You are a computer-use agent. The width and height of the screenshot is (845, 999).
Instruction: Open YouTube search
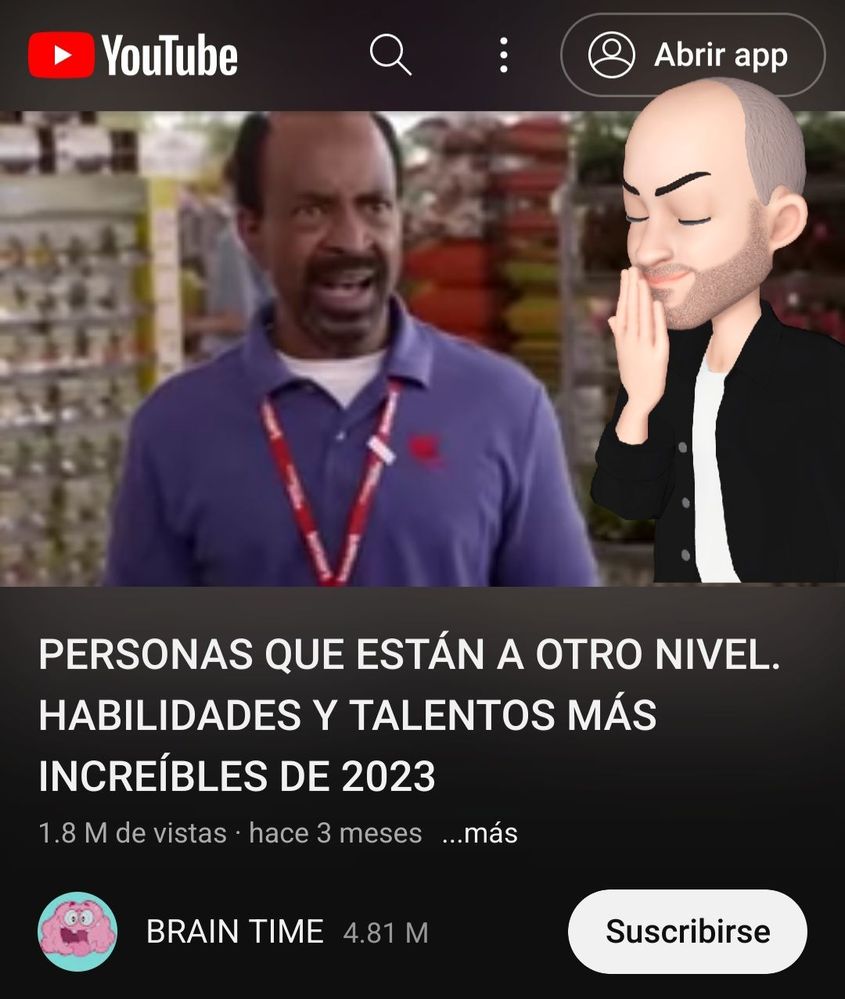[390, 55]
